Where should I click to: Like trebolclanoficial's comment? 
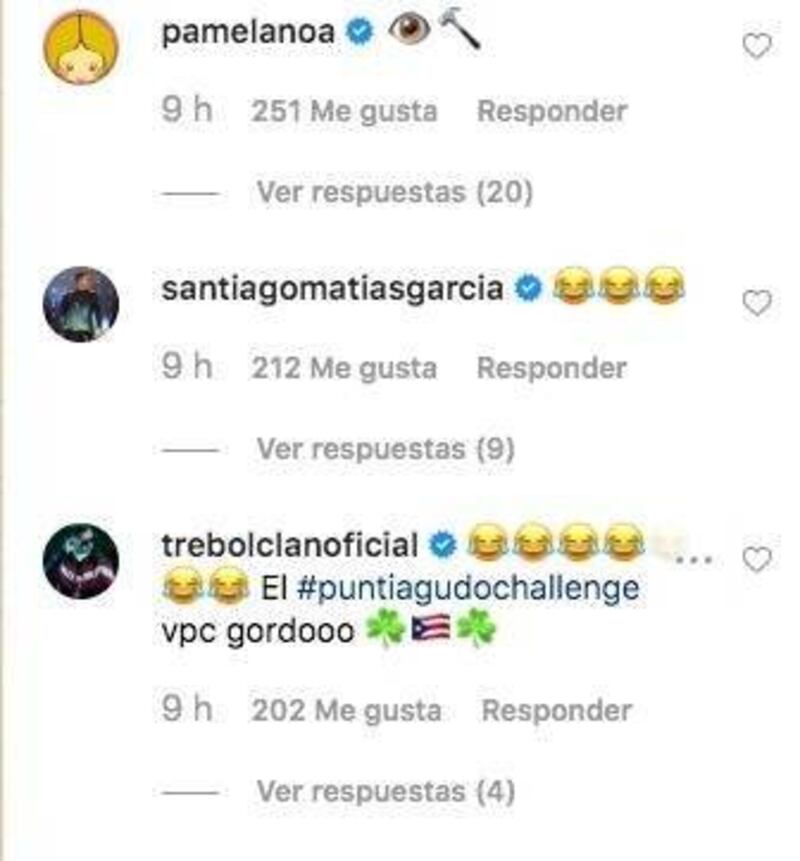(x=757, y=559)
